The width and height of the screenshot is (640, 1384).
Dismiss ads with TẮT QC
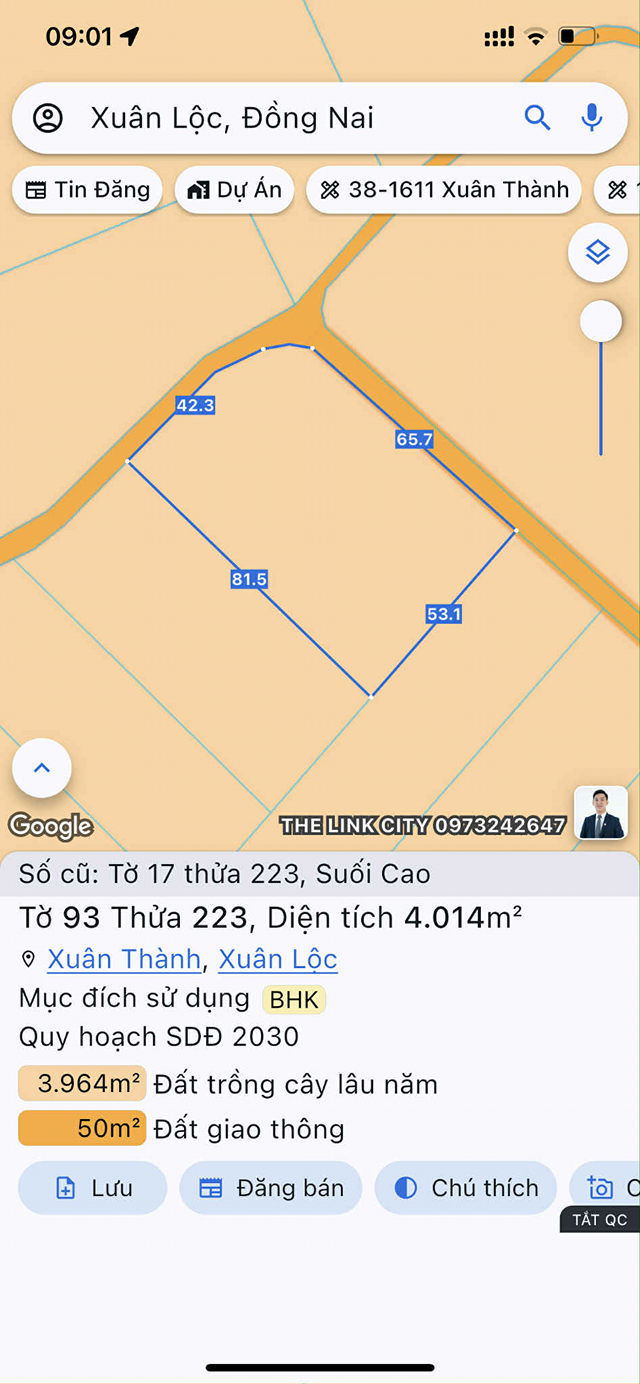pos(600,1220)
